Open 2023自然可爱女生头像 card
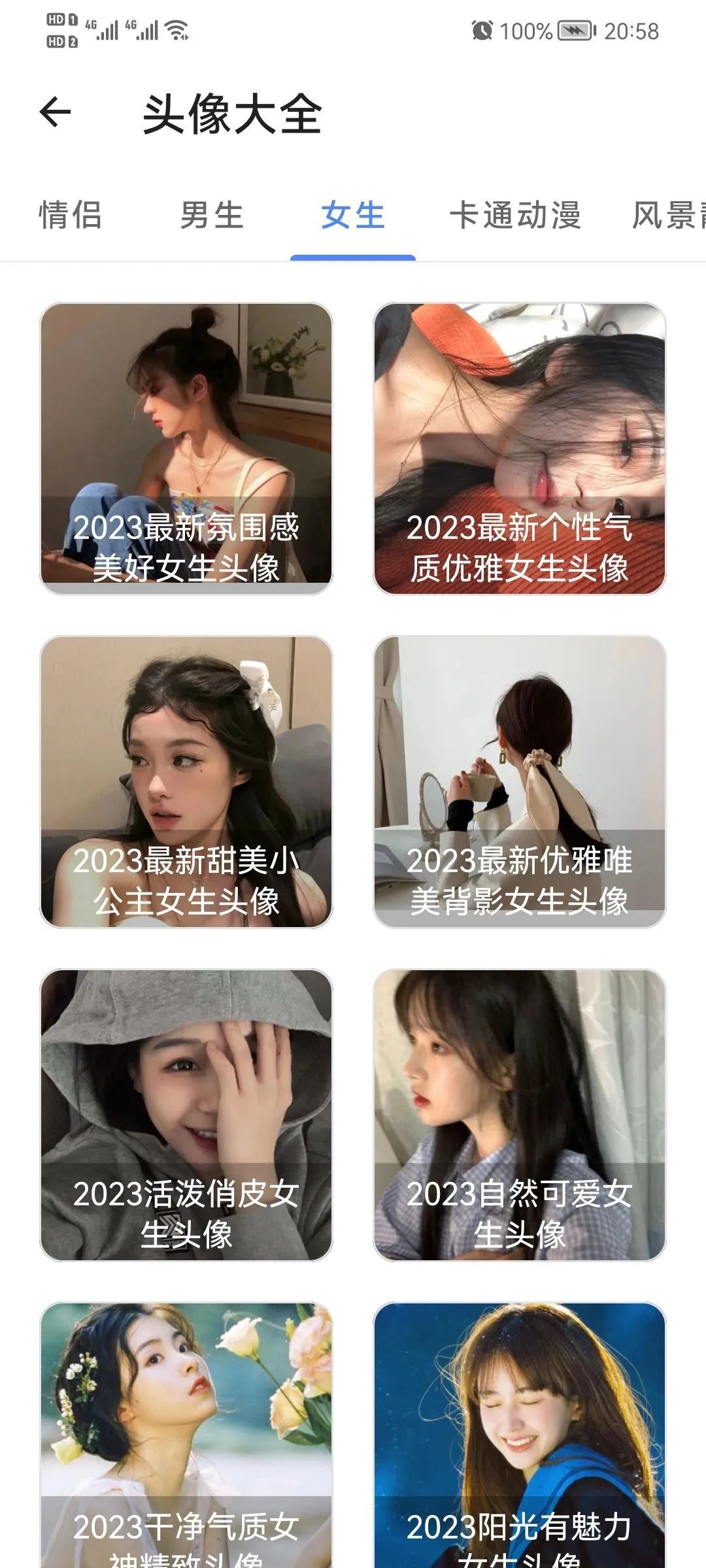 [x=519, y=1115]
